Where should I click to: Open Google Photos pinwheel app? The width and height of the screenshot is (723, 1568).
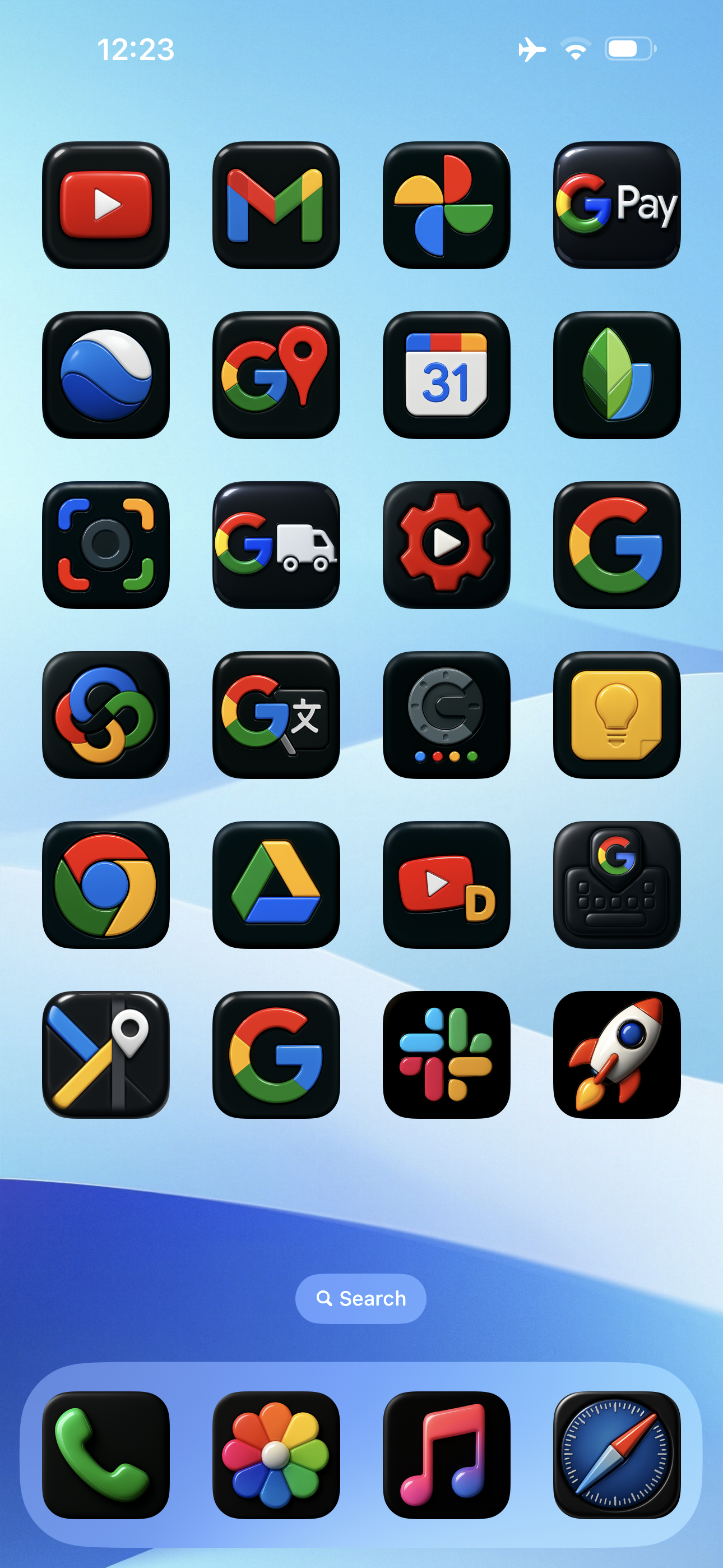(446, 205)
